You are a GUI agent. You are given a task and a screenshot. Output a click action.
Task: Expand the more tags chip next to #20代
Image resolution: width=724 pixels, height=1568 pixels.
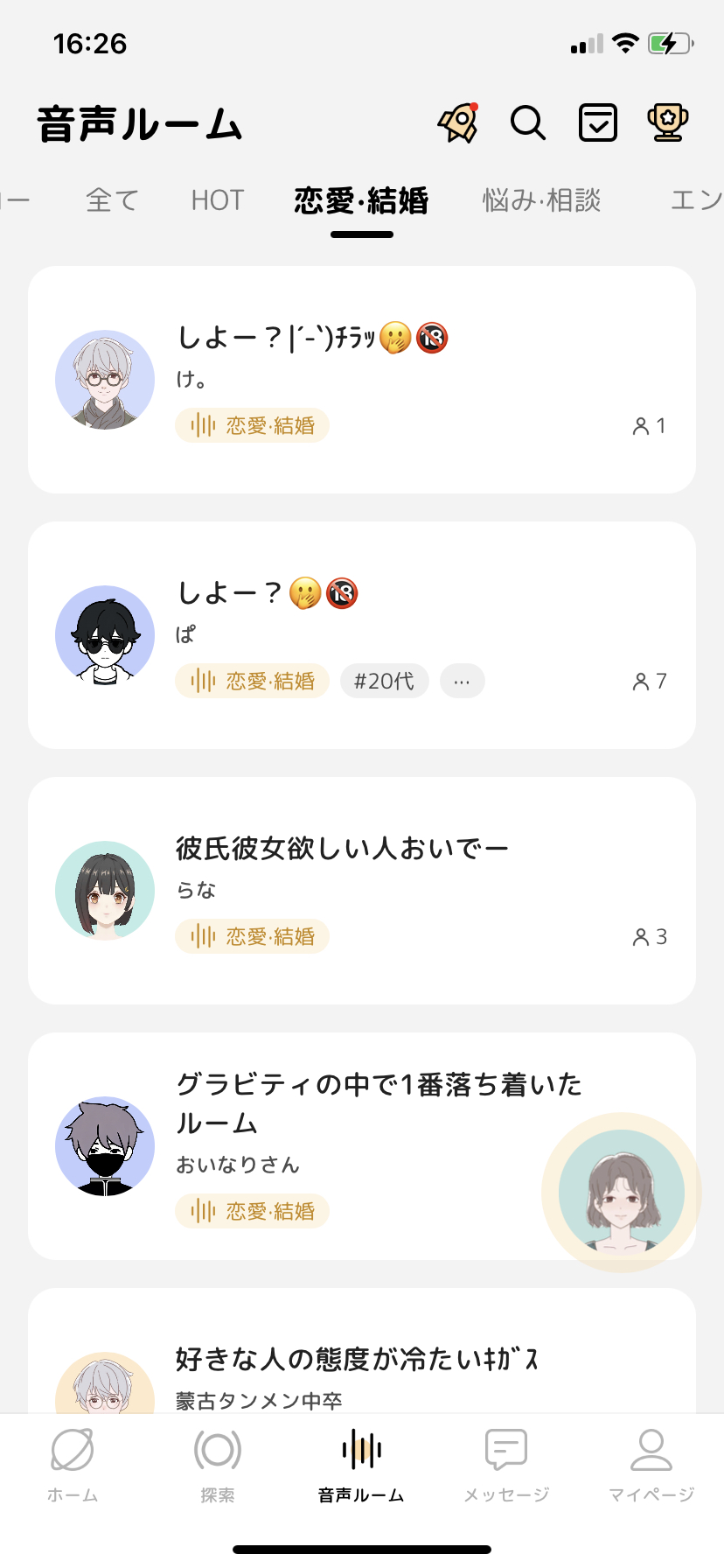pyautogui.click(x=463, y=682)
